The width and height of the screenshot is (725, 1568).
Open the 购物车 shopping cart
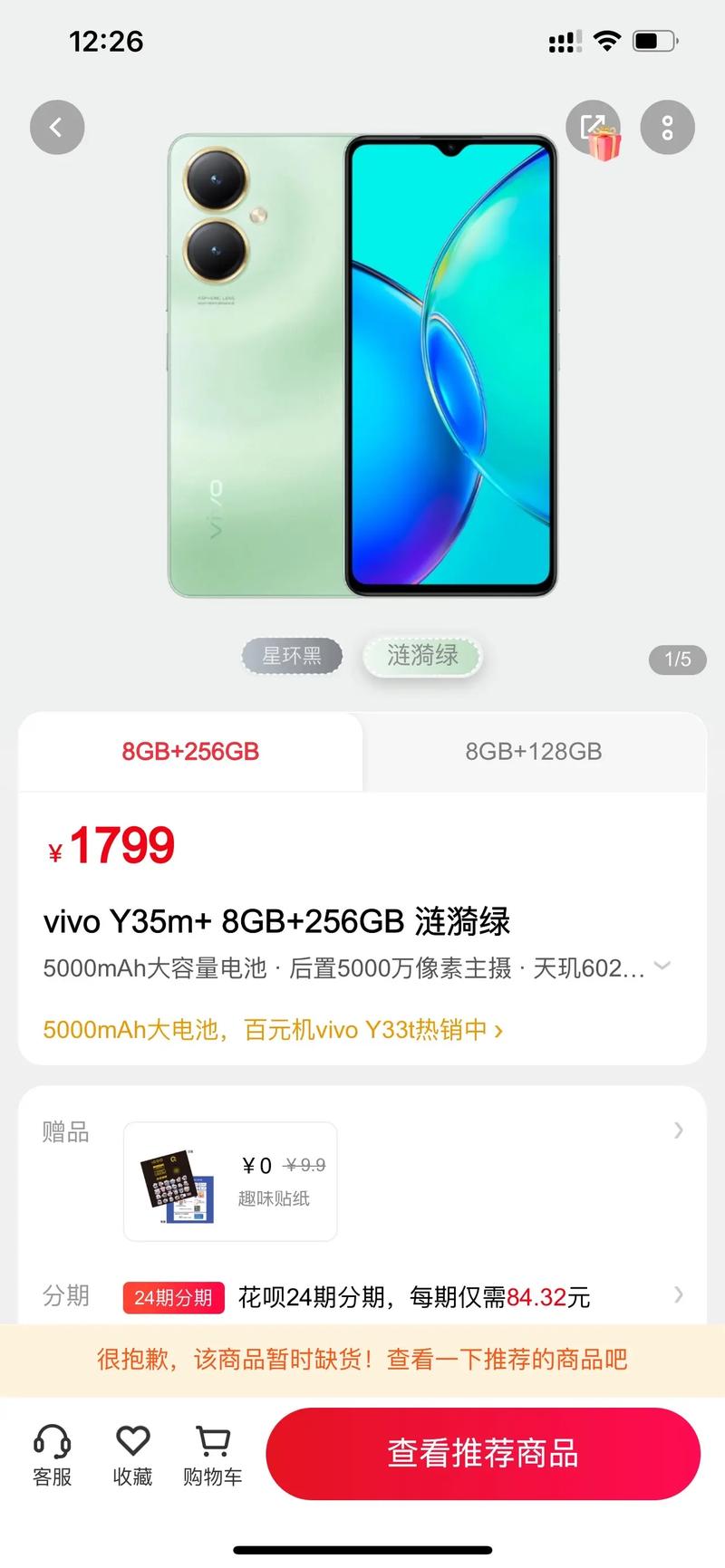pos(211,1454)
